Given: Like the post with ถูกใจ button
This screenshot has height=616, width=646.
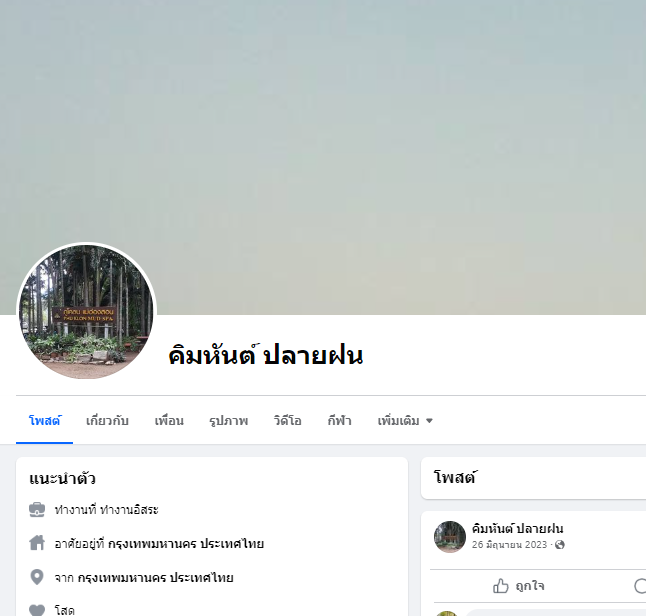Looking at the screenshot, I should tap(519, 586).
